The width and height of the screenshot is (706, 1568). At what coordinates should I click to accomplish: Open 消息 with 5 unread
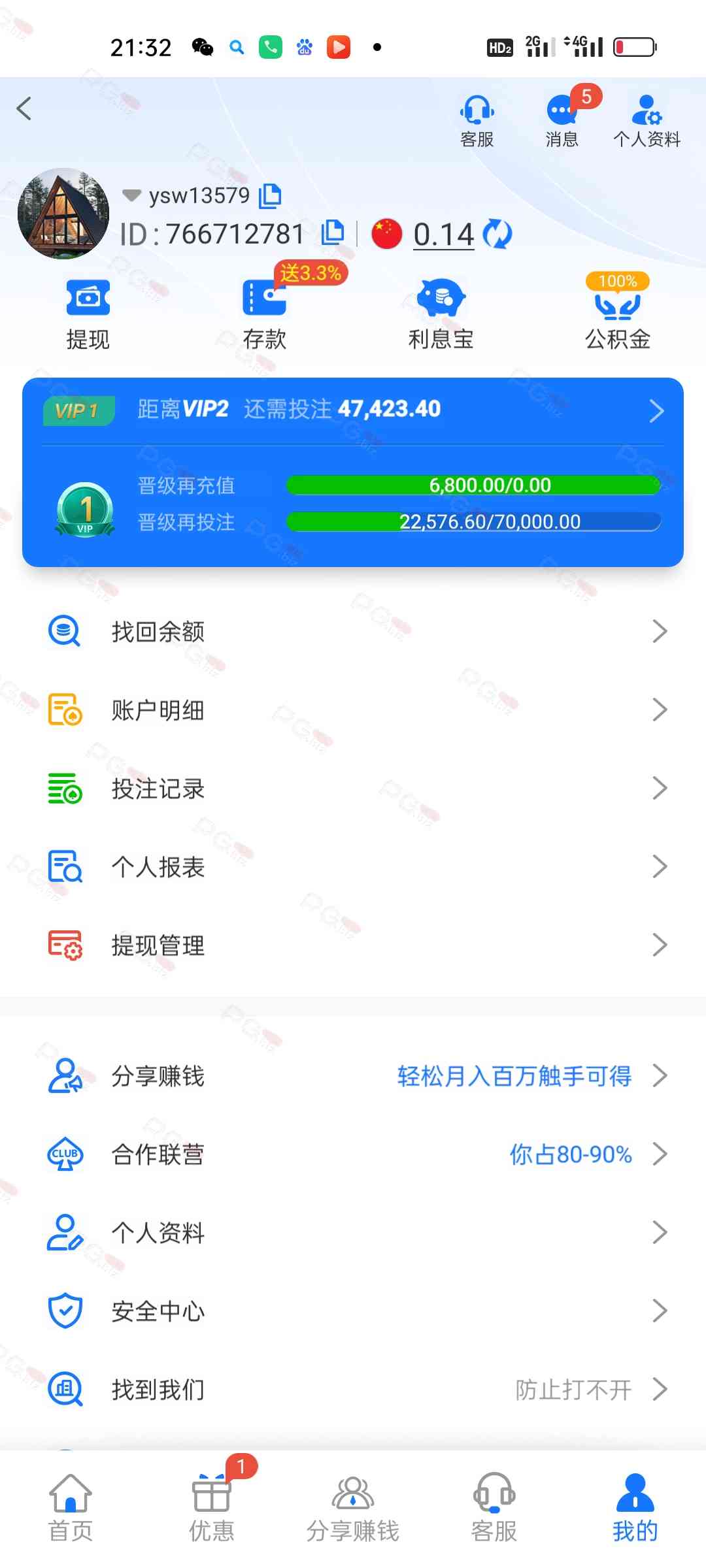pos(562,120)
